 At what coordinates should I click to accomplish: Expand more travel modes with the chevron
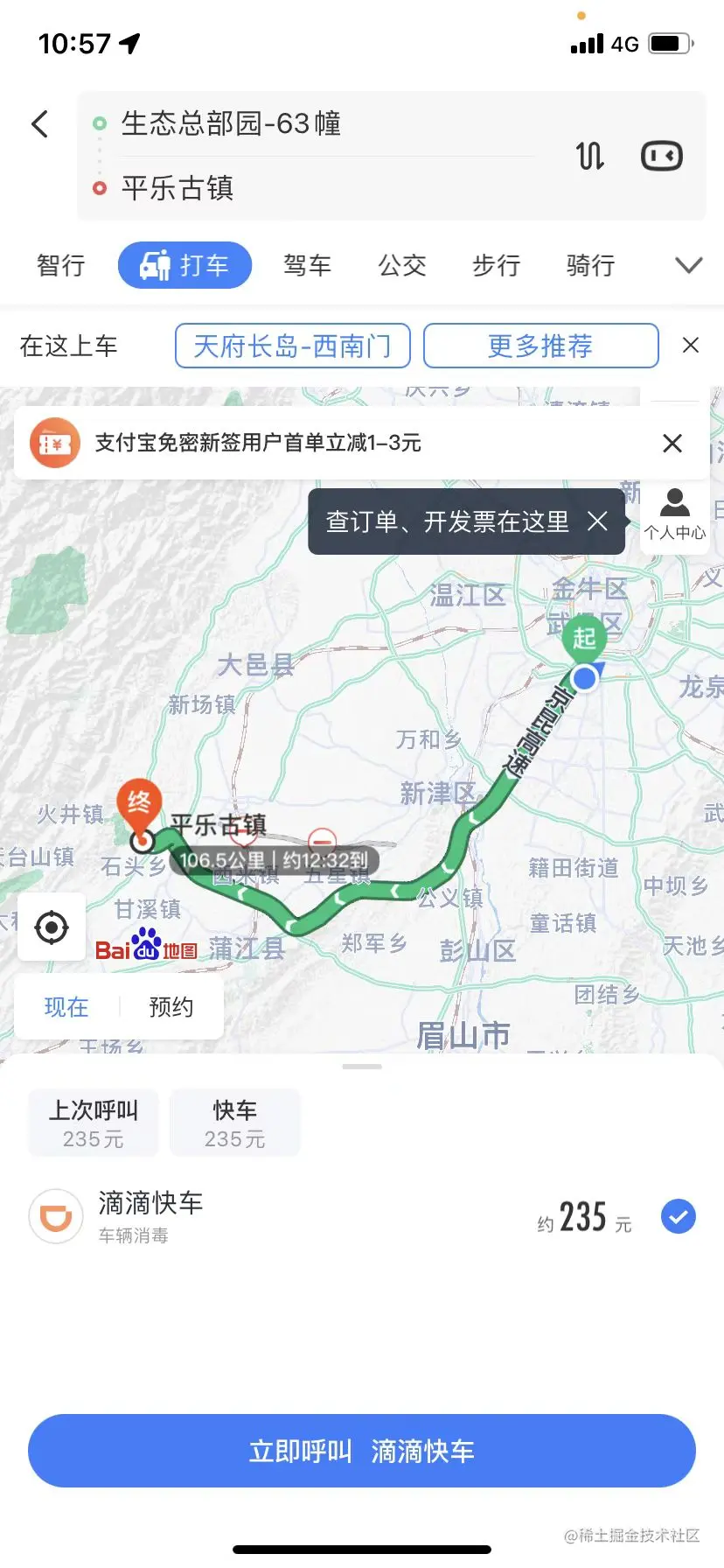point(689,265)
